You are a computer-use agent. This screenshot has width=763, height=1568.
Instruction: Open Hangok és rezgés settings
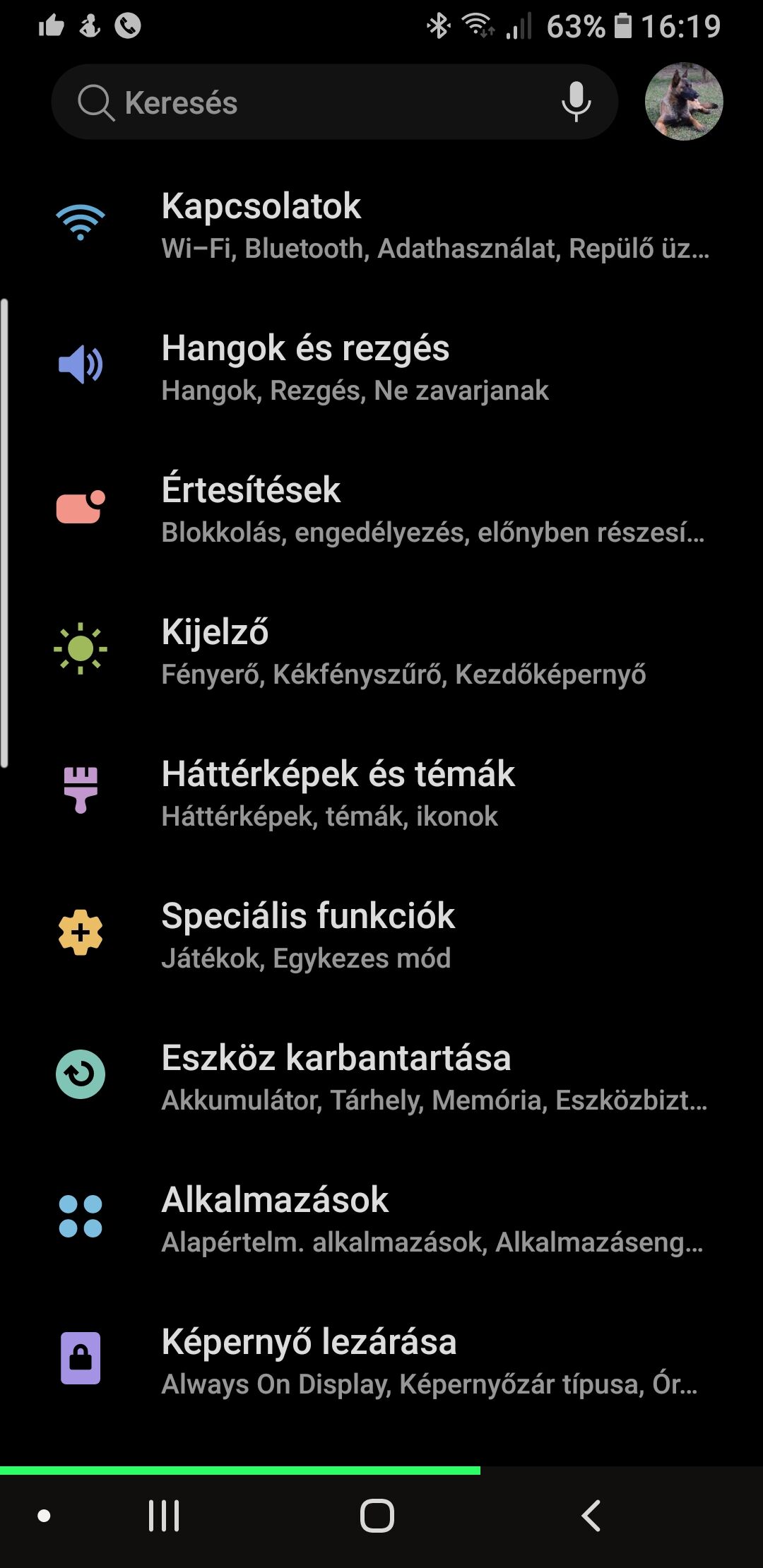click(x=381, y=367)
